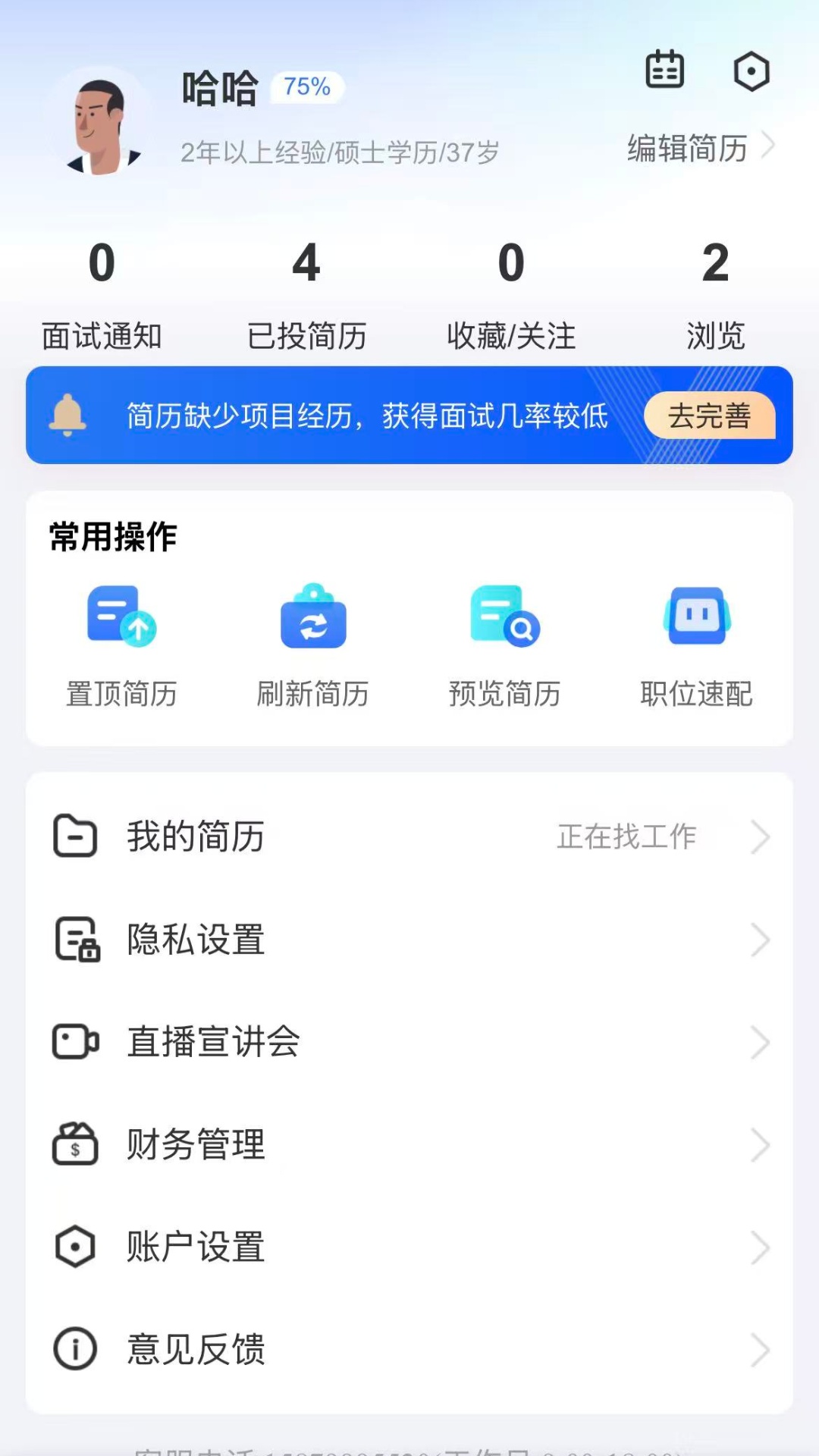The height and width of the screenshot is (1456, 819).
Task: Open 预览简历 via its preview icon
Action: point(505,617)
